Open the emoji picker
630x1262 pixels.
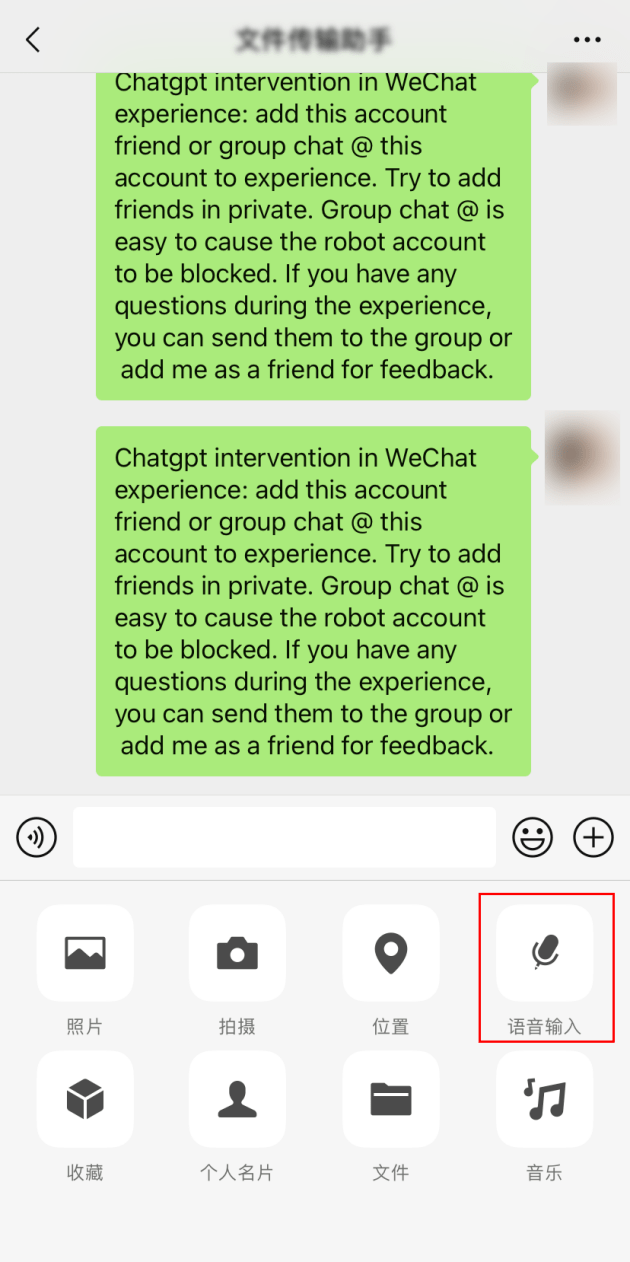point(533,837)
